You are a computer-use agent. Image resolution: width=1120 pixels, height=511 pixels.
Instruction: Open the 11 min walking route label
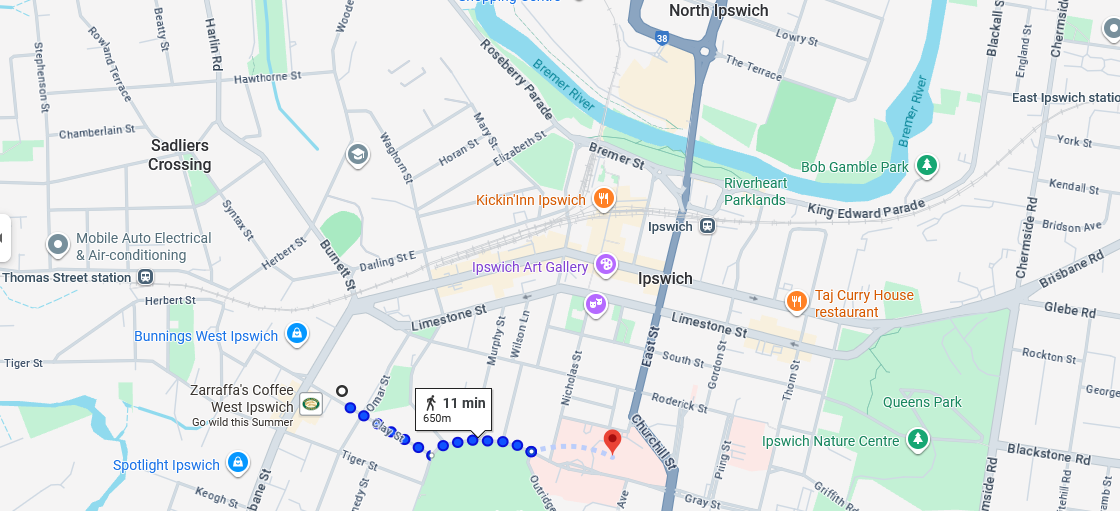[454, 408]
